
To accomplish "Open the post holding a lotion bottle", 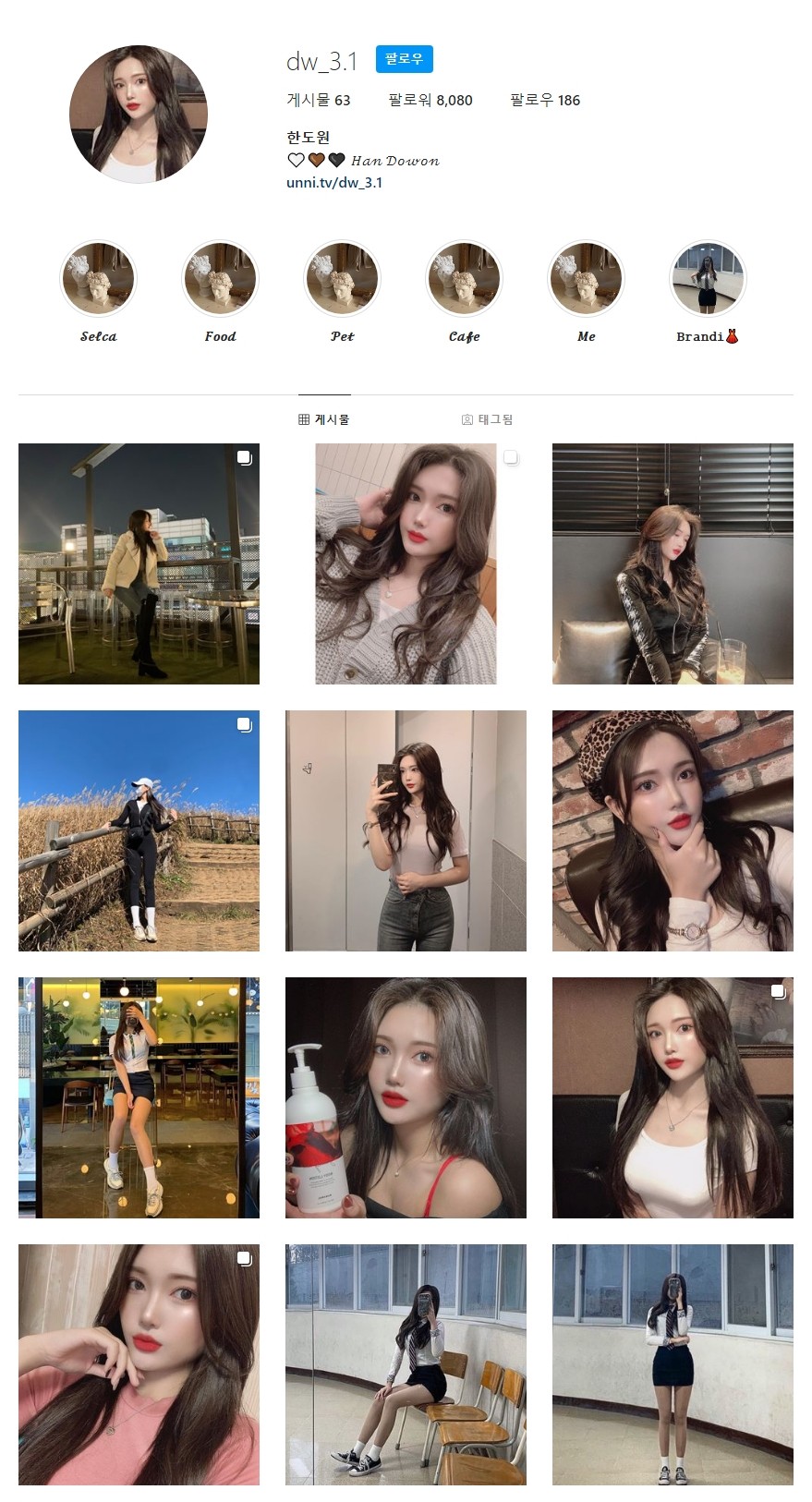I will [x=406, y=1097].
